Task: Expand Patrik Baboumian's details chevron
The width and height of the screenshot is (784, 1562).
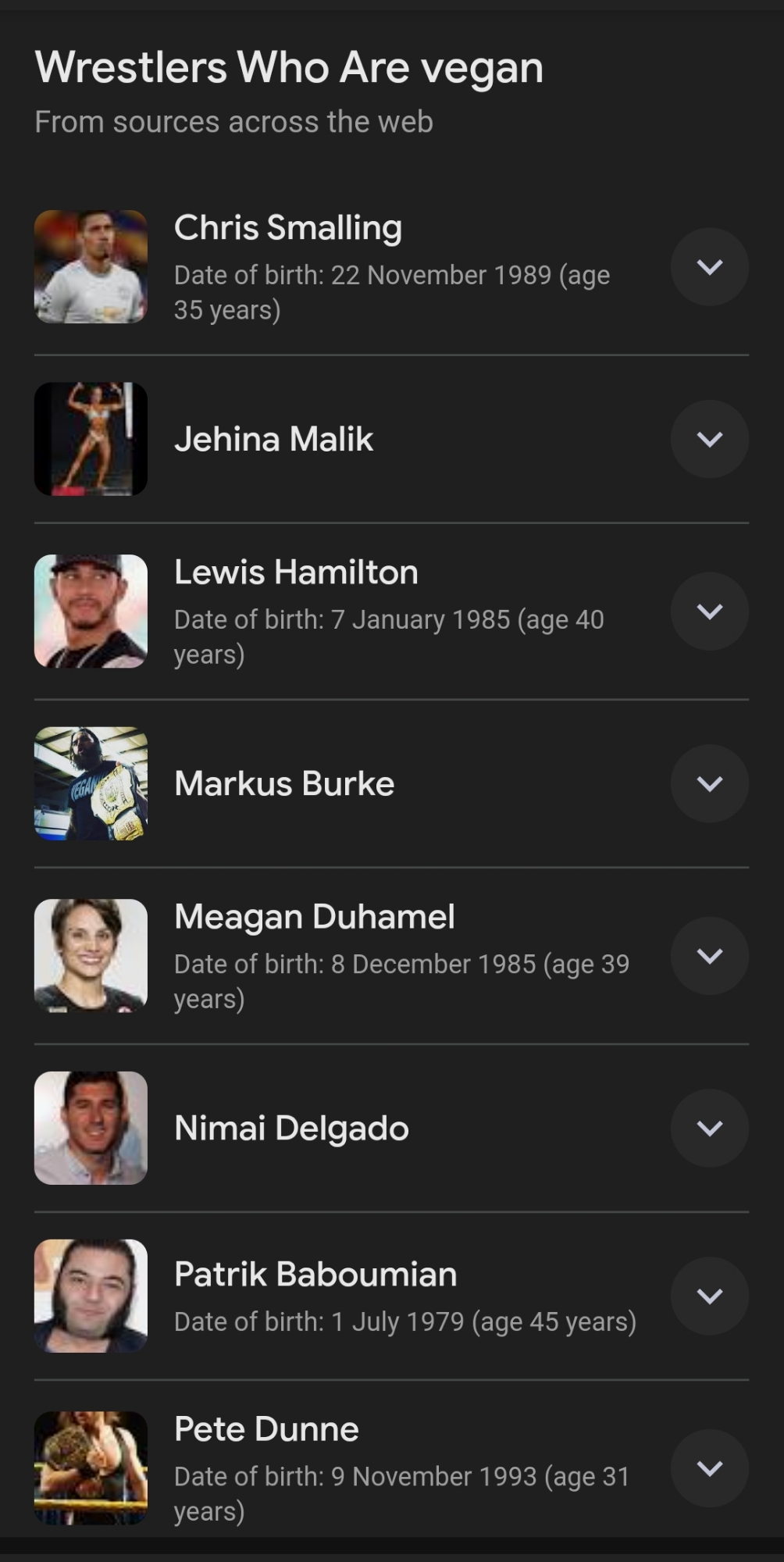Action: [709, 1296]
